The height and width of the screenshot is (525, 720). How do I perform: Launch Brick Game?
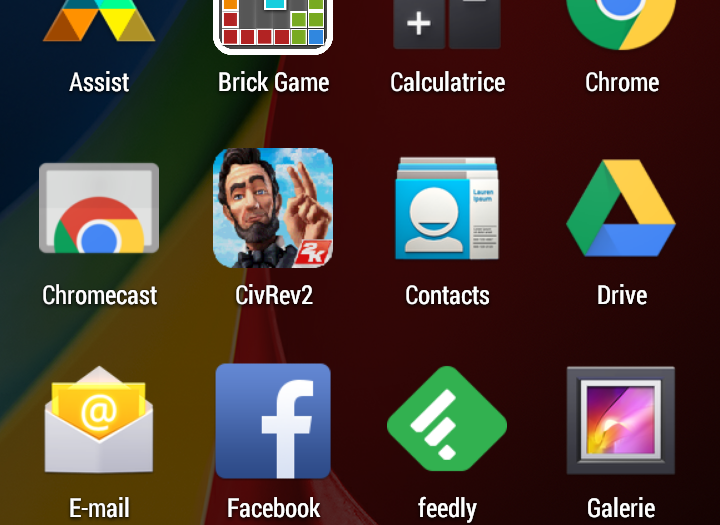(273, 25)
